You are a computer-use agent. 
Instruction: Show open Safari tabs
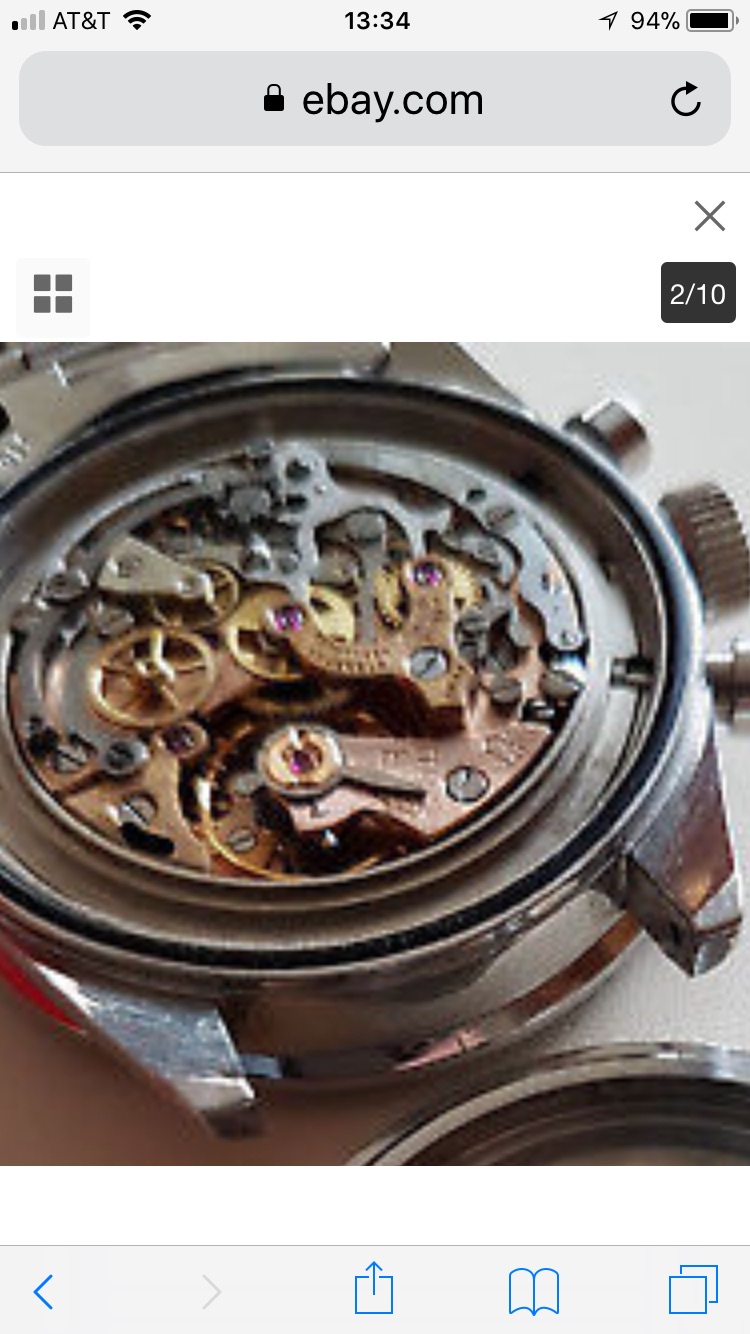point(693,1290)
